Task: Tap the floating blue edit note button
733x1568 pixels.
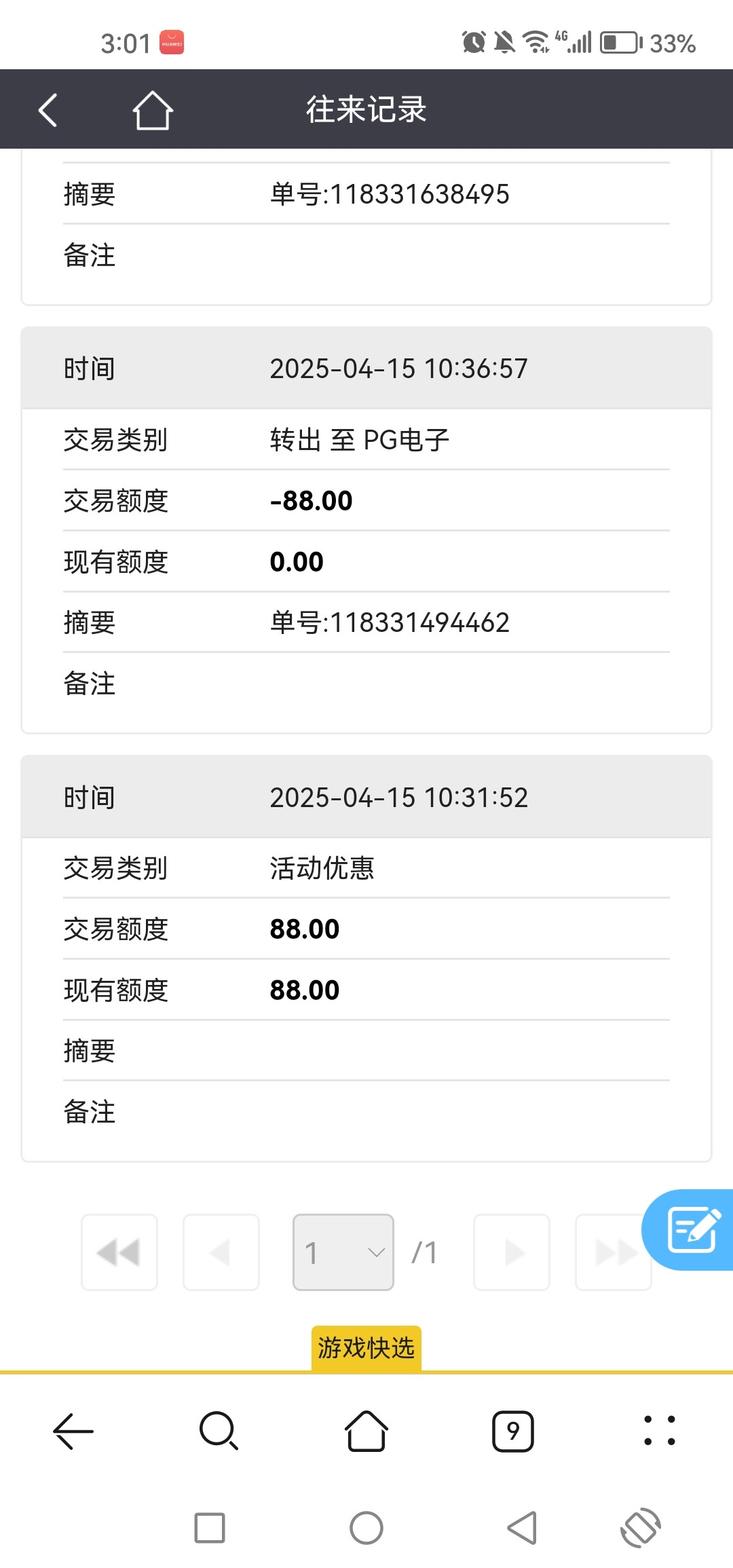Action: pyautogui.click(x=691, y=1229)
